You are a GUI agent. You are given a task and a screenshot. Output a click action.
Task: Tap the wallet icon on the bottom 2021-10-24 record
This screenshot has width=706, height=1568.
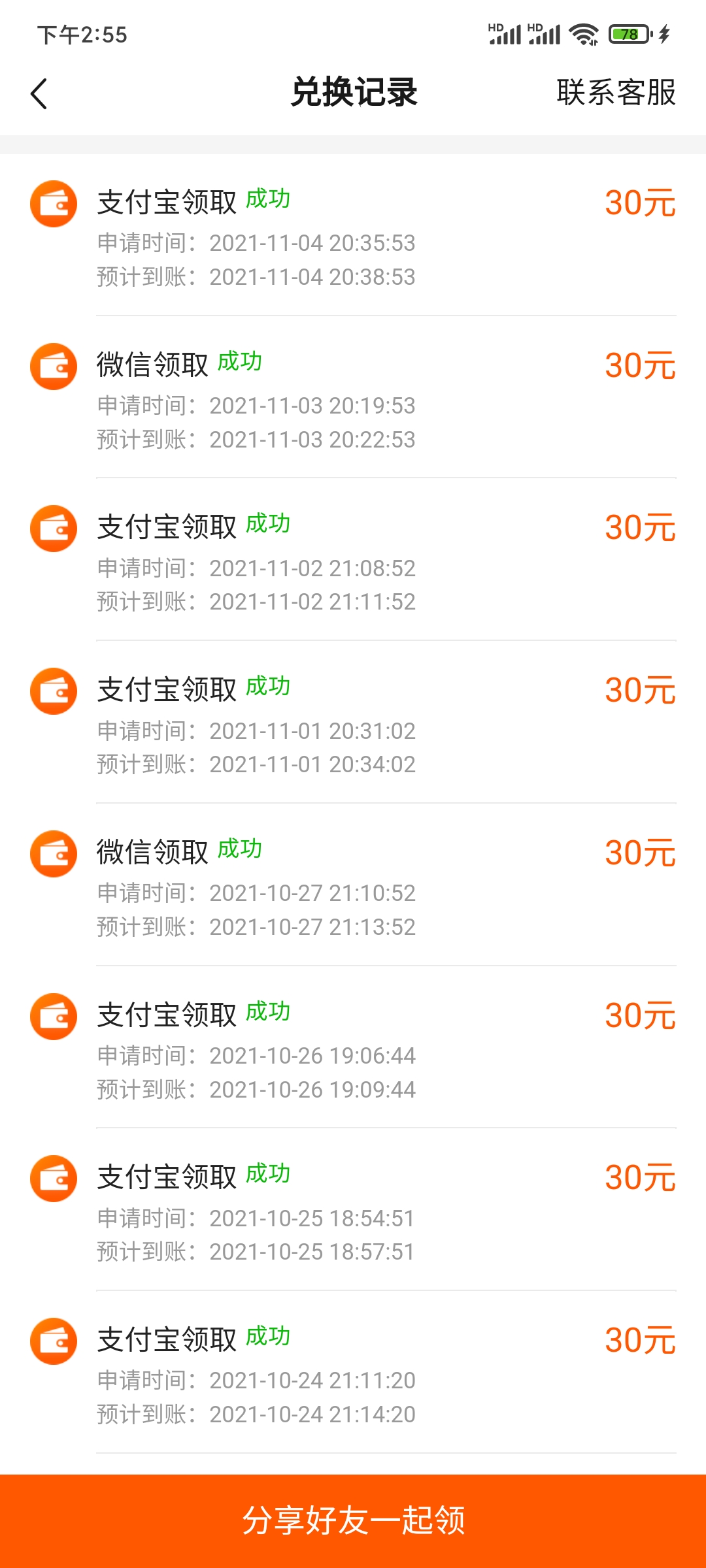pyautogui.click(x=54, y=1343)
